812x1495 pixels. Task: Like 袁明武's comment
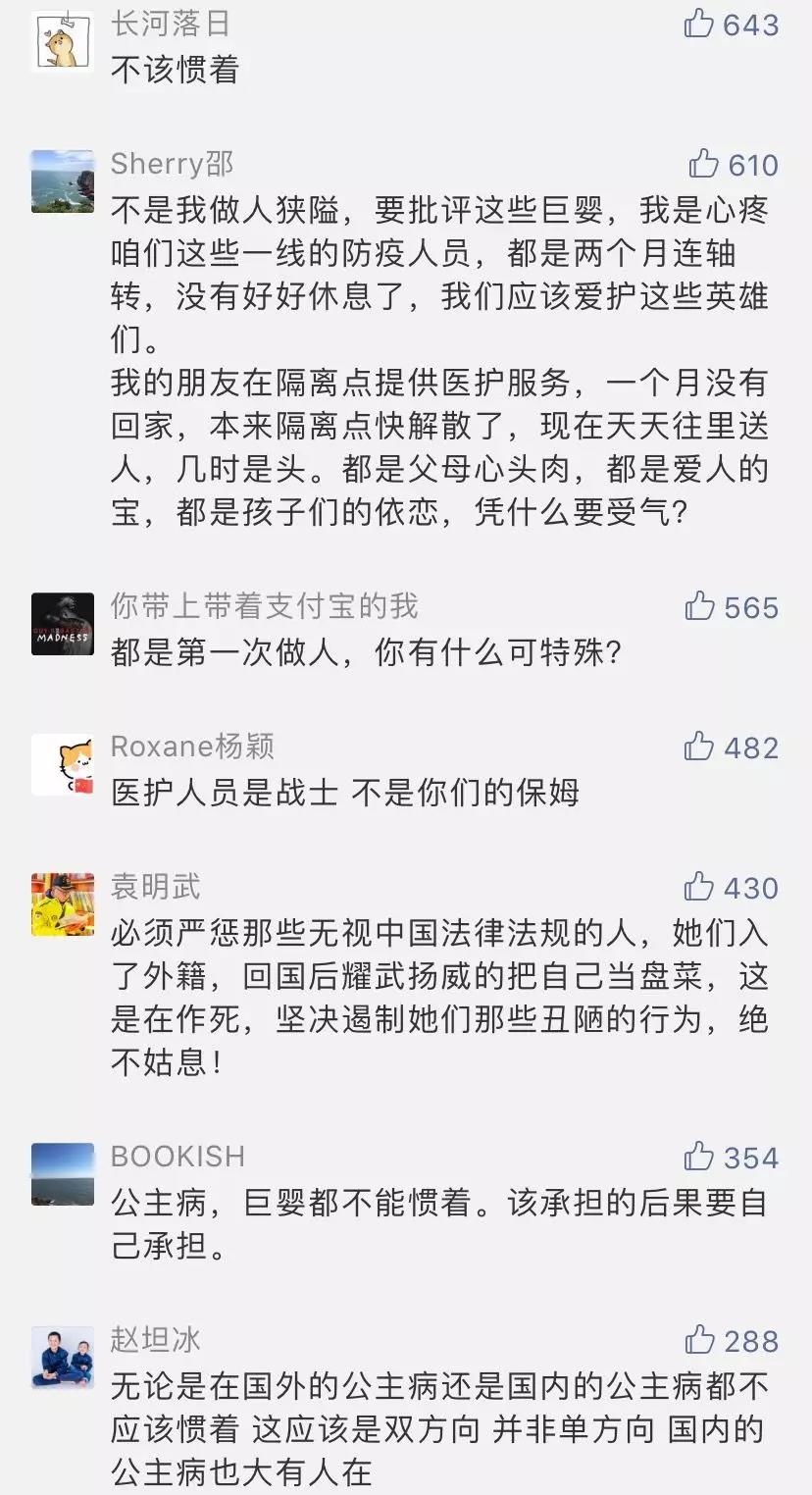pos(699,887)
